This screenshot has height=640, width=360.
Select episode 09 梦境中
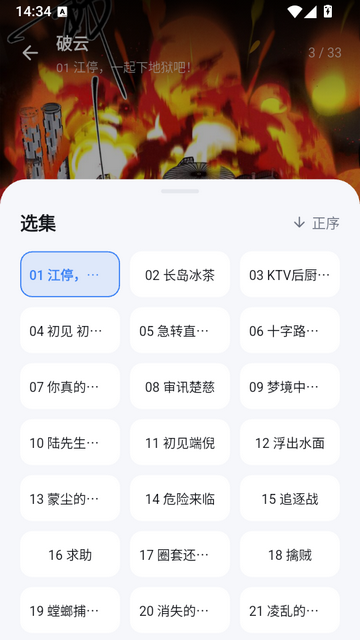click(x=290, y=386)
